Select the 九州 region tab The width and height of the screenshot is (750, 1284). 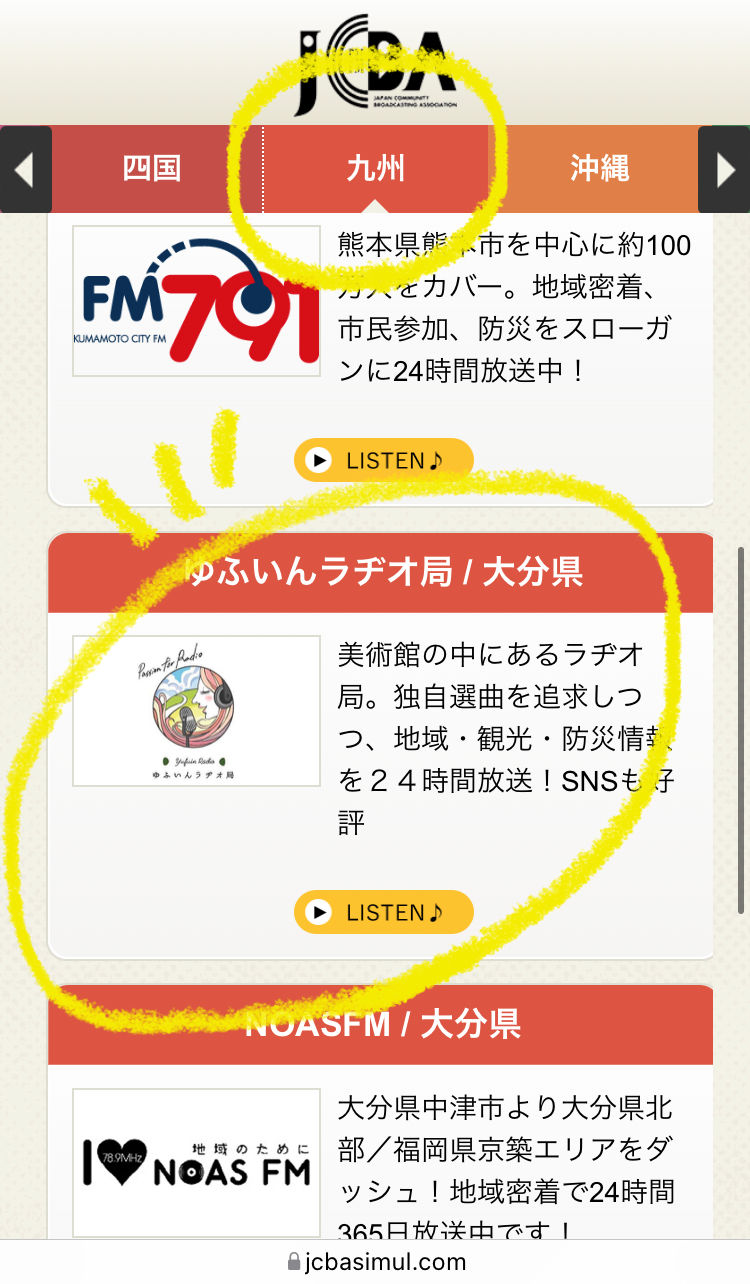[376, 169]
